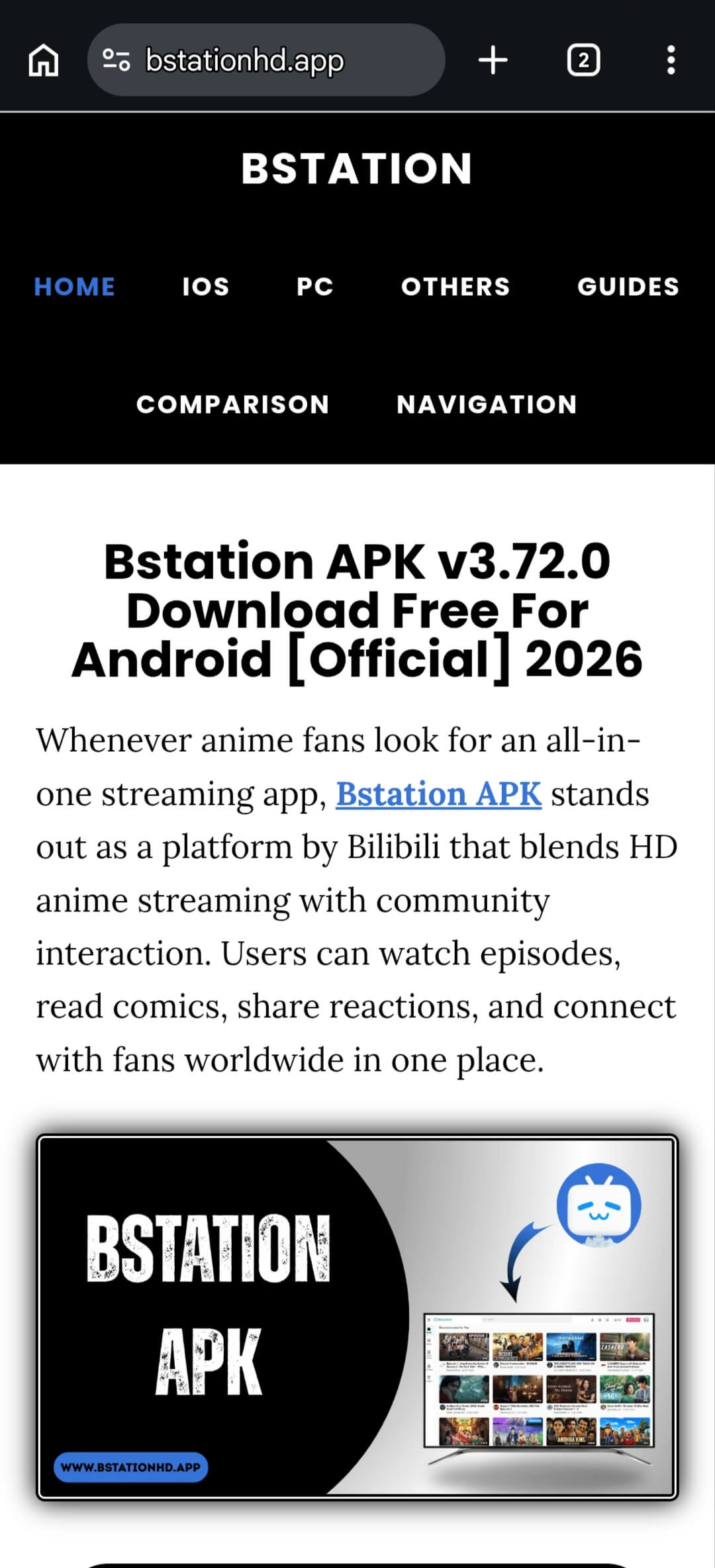Follow the Bstation APK hyperlink in the paragraph
The image size is (715, 1568).
438,793
